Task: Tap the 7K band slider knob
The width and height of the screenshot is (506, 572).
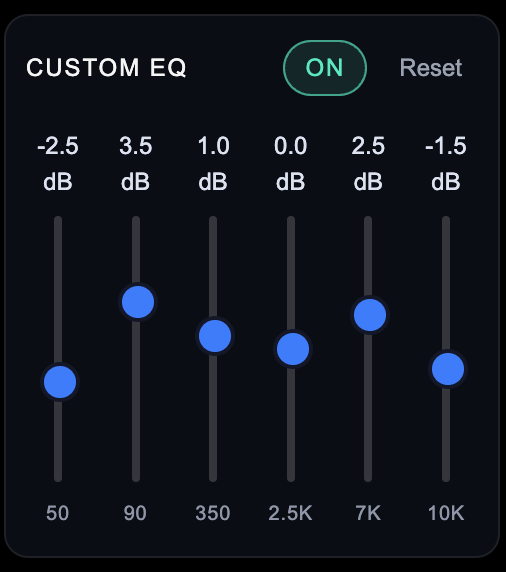Action: 370,315
